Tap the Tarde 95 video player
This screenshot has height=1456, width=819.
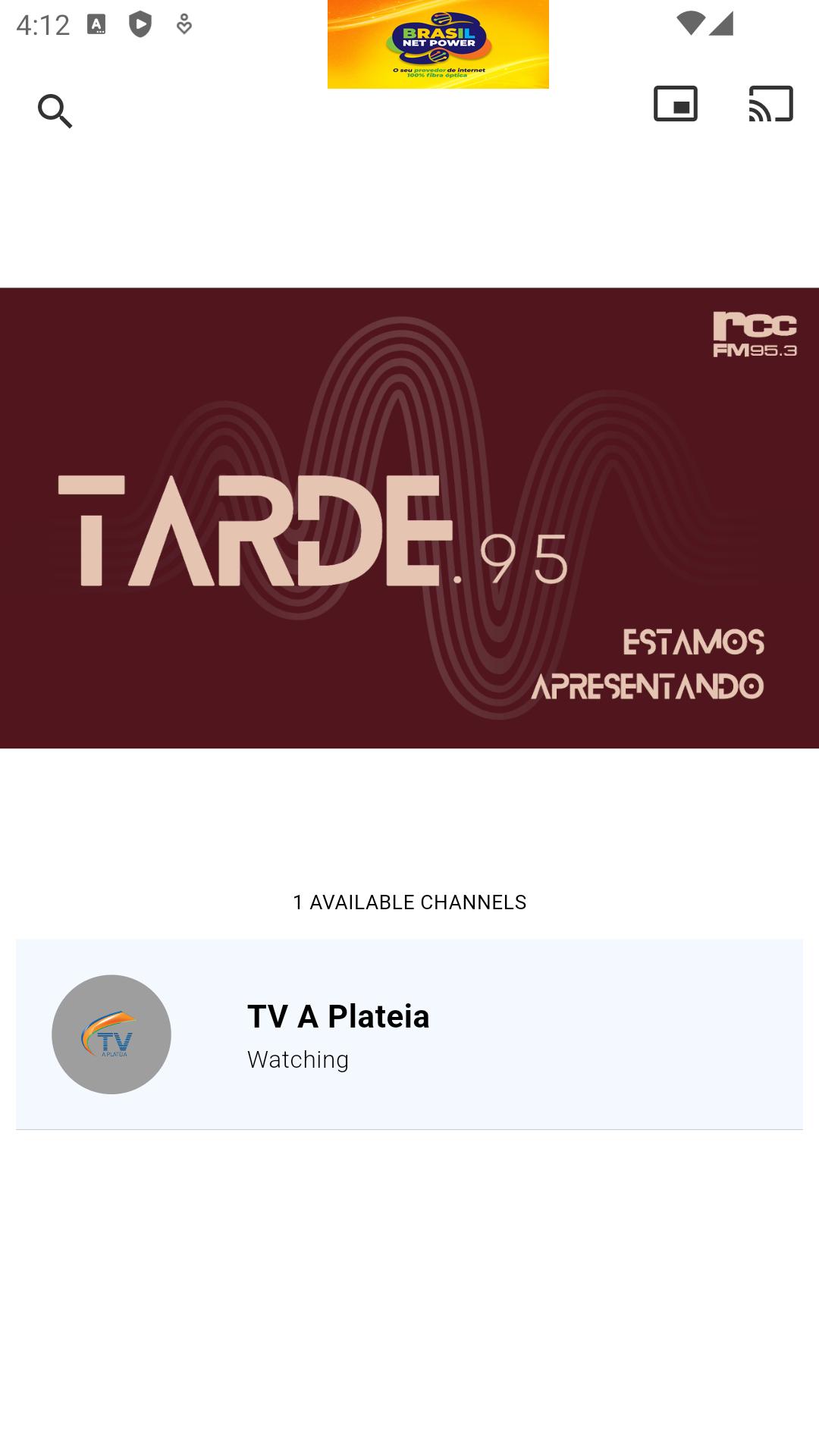tap(409, 518)
